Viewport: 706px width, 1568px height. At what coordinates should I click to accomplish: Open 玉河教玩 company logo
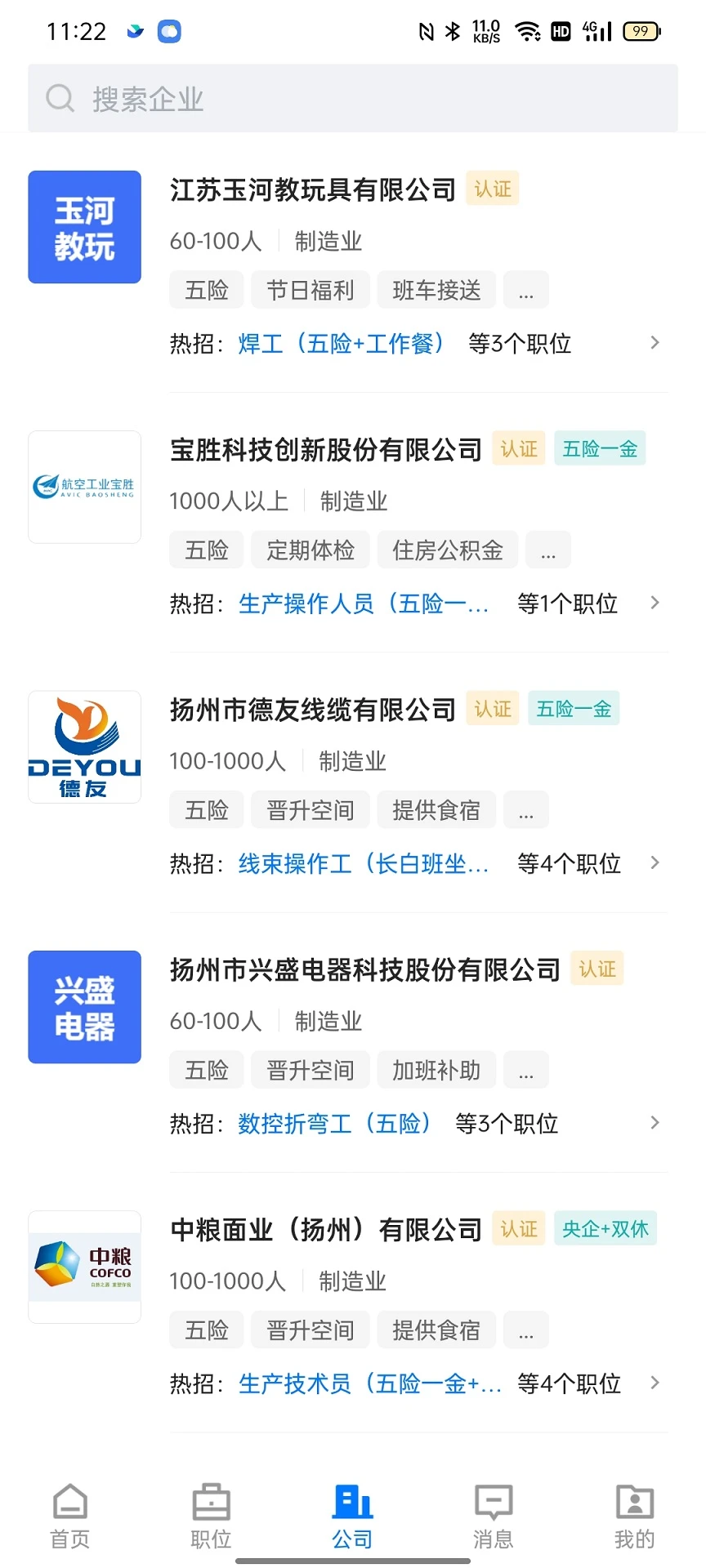click(84, 227)
